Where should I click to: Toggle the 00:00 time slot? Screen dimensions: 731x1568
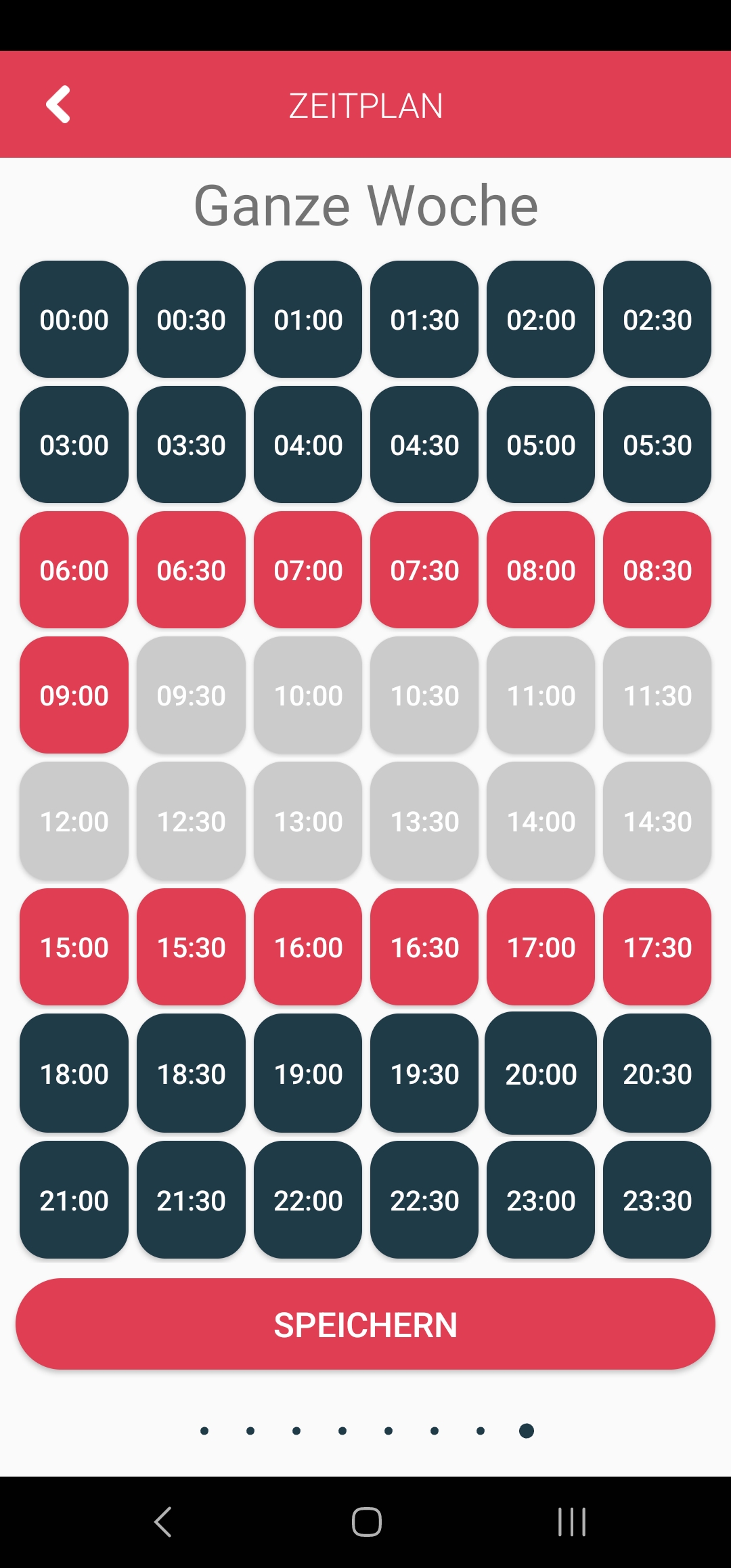[x=74, y=319]
